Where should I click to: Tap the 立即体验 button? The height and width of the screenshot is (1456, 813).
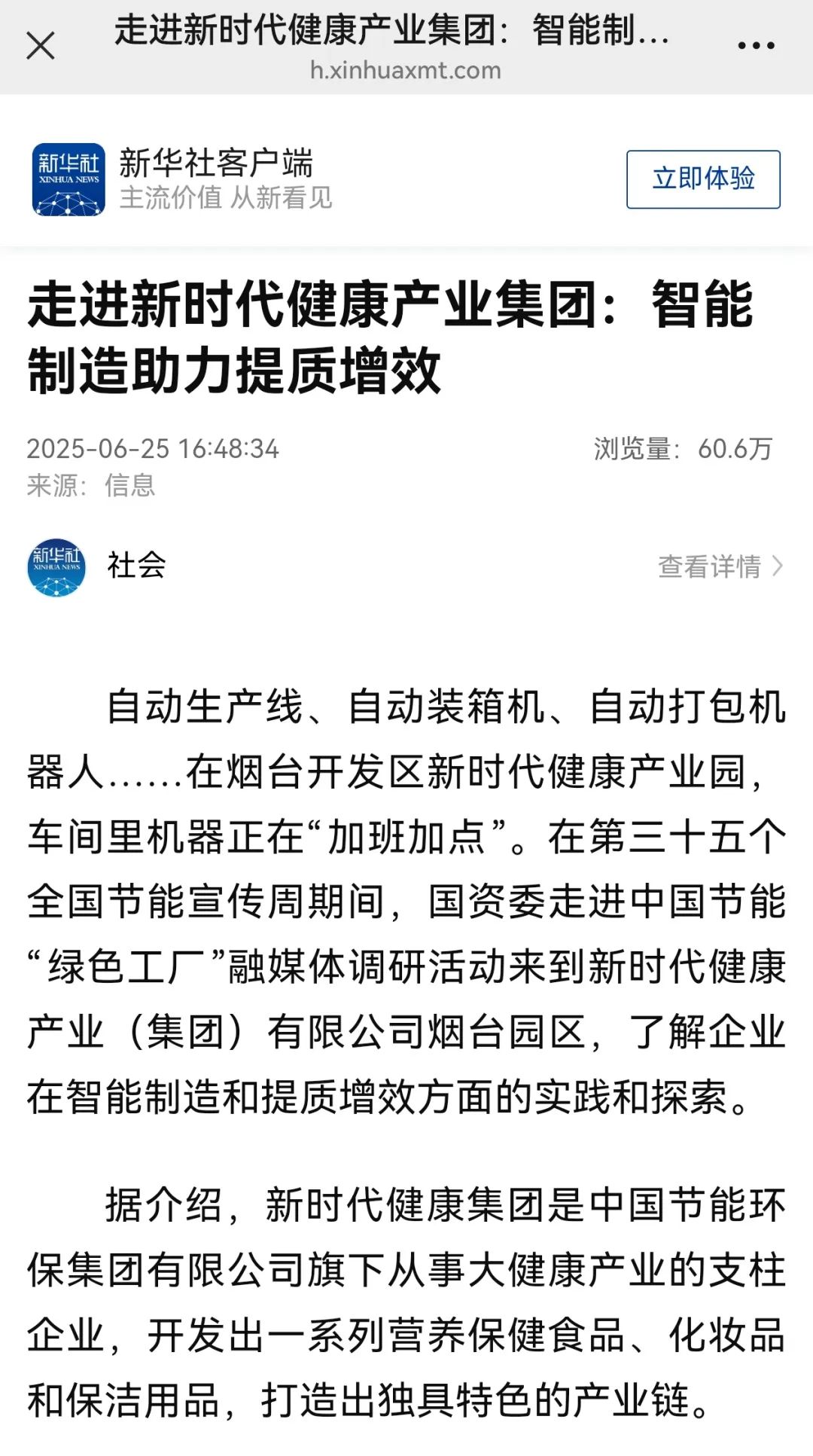coord(703,179)
